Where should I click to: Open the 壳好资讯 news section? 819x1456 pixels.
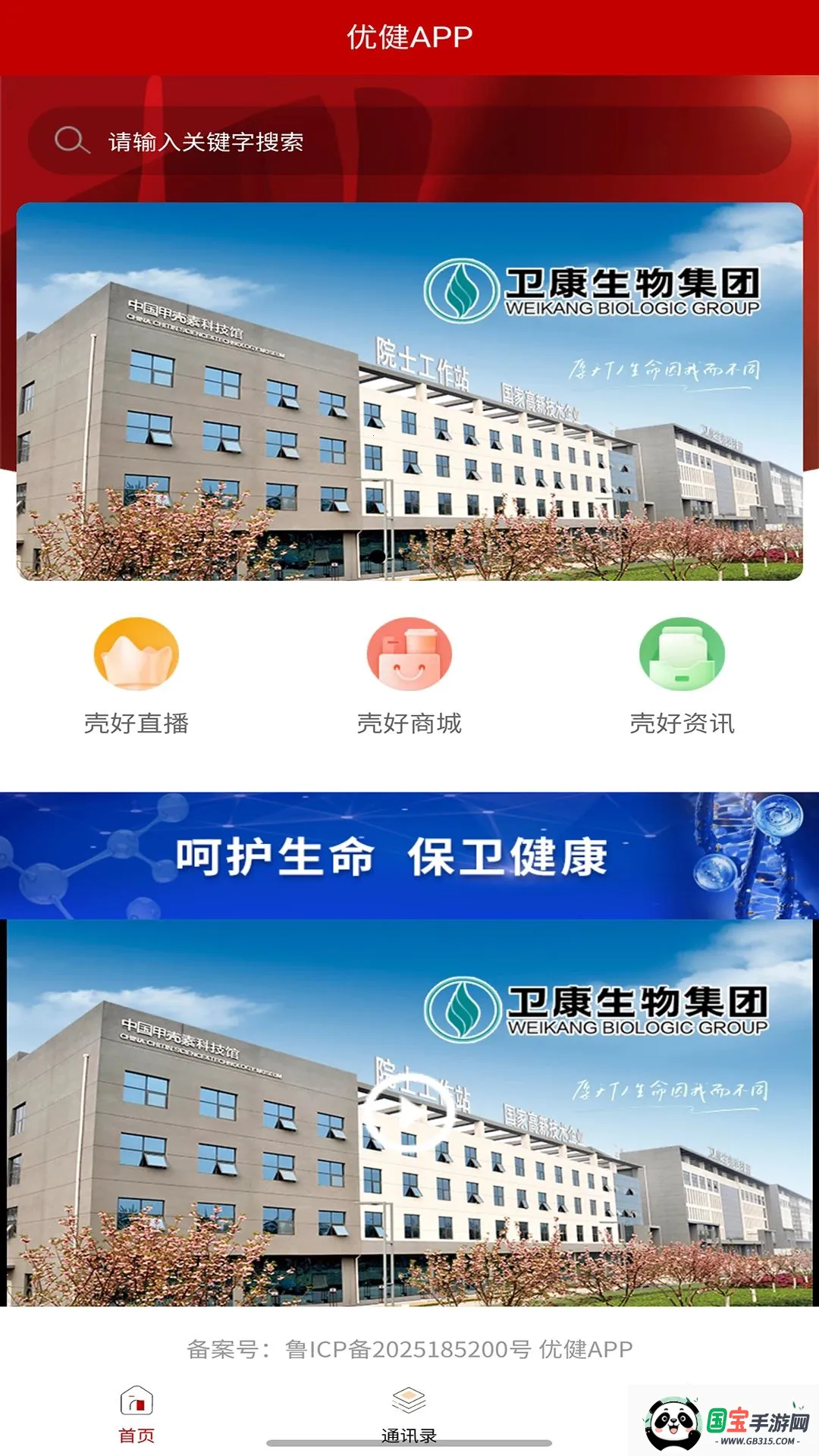click(x=682, y=676)
